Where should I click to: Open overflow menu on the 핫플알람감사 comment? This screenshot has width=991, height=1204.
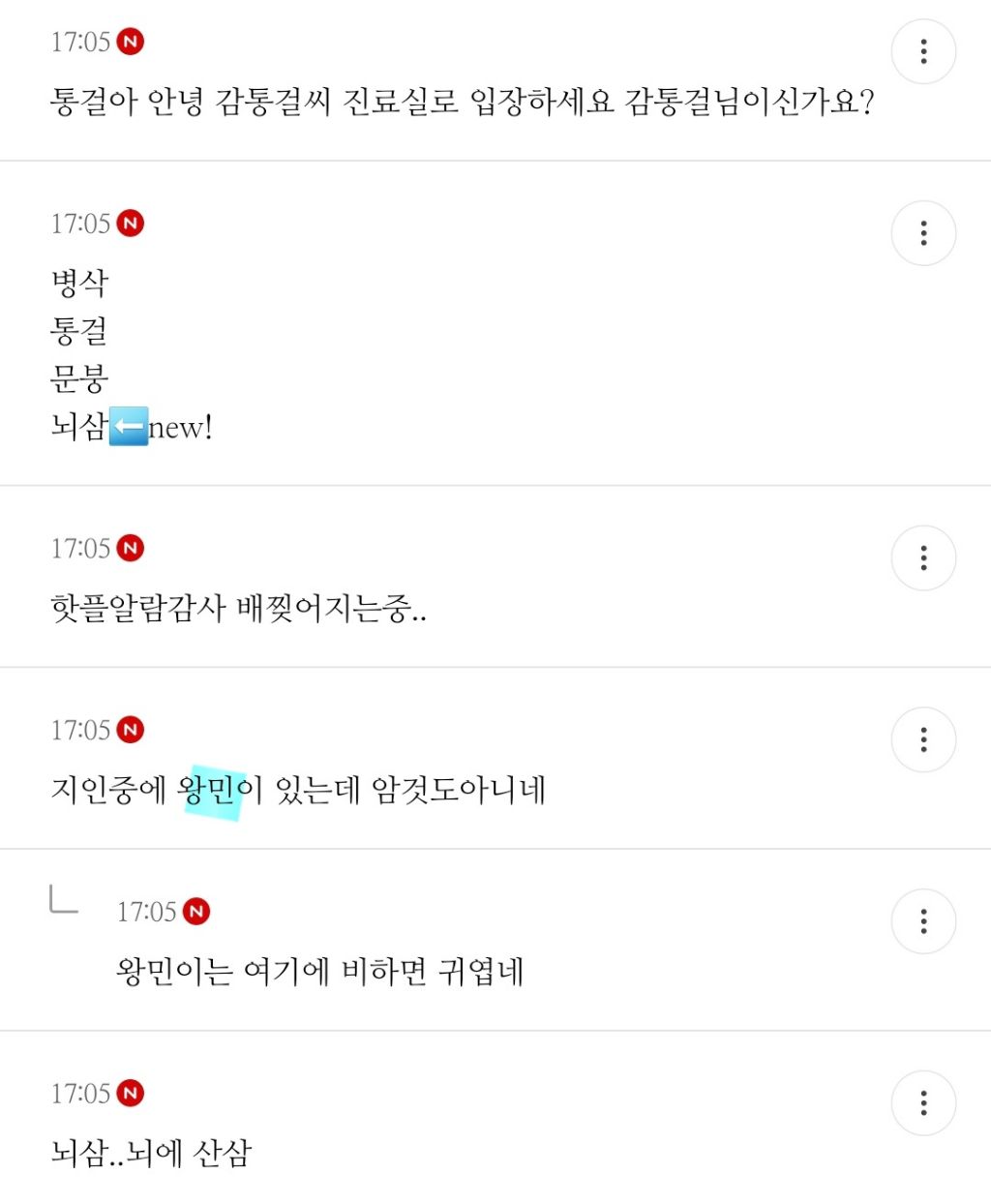[x=923, y=558]
